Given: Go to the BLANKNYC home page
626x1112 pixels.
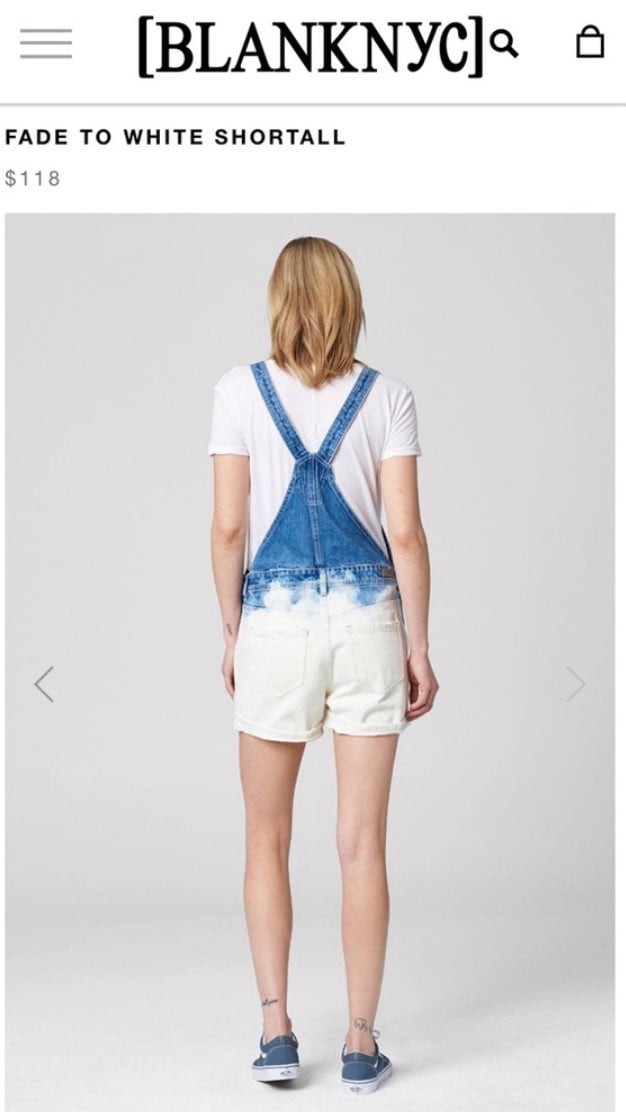Looking at the screenshot, I should click(311, 46).
